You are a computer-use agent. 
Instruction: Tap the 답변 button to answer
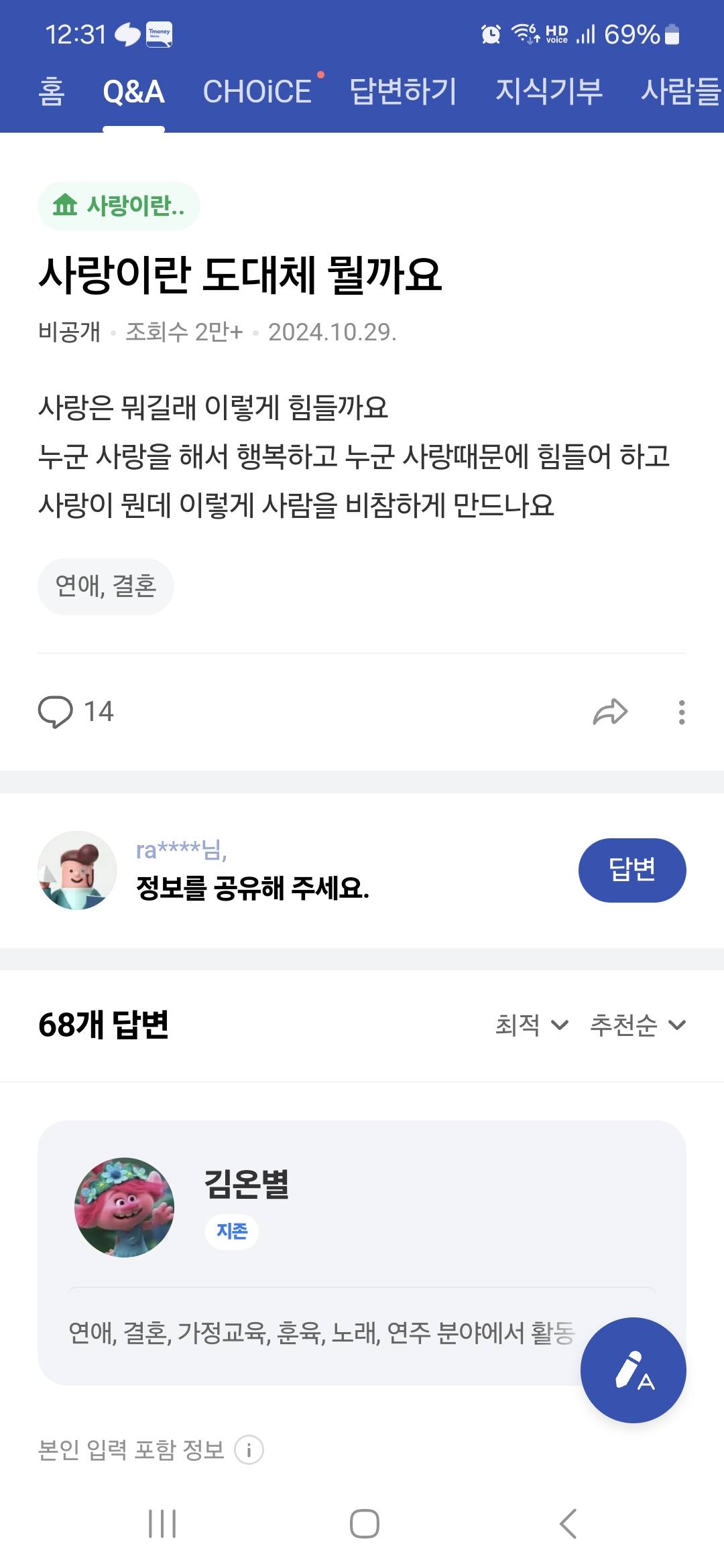click(x=632, y=870)
